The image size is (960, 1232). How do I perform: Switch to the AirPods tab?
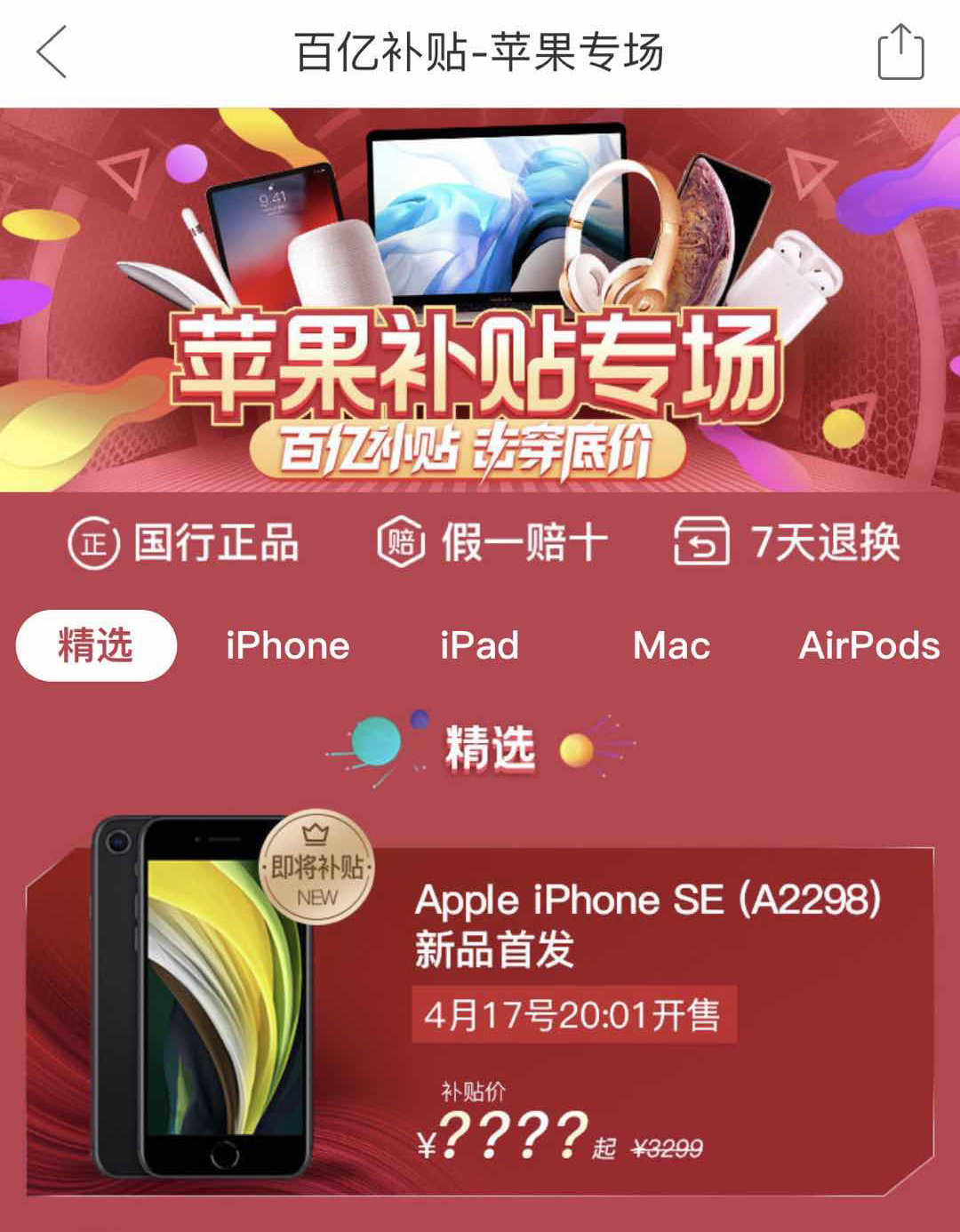[868, 645]
